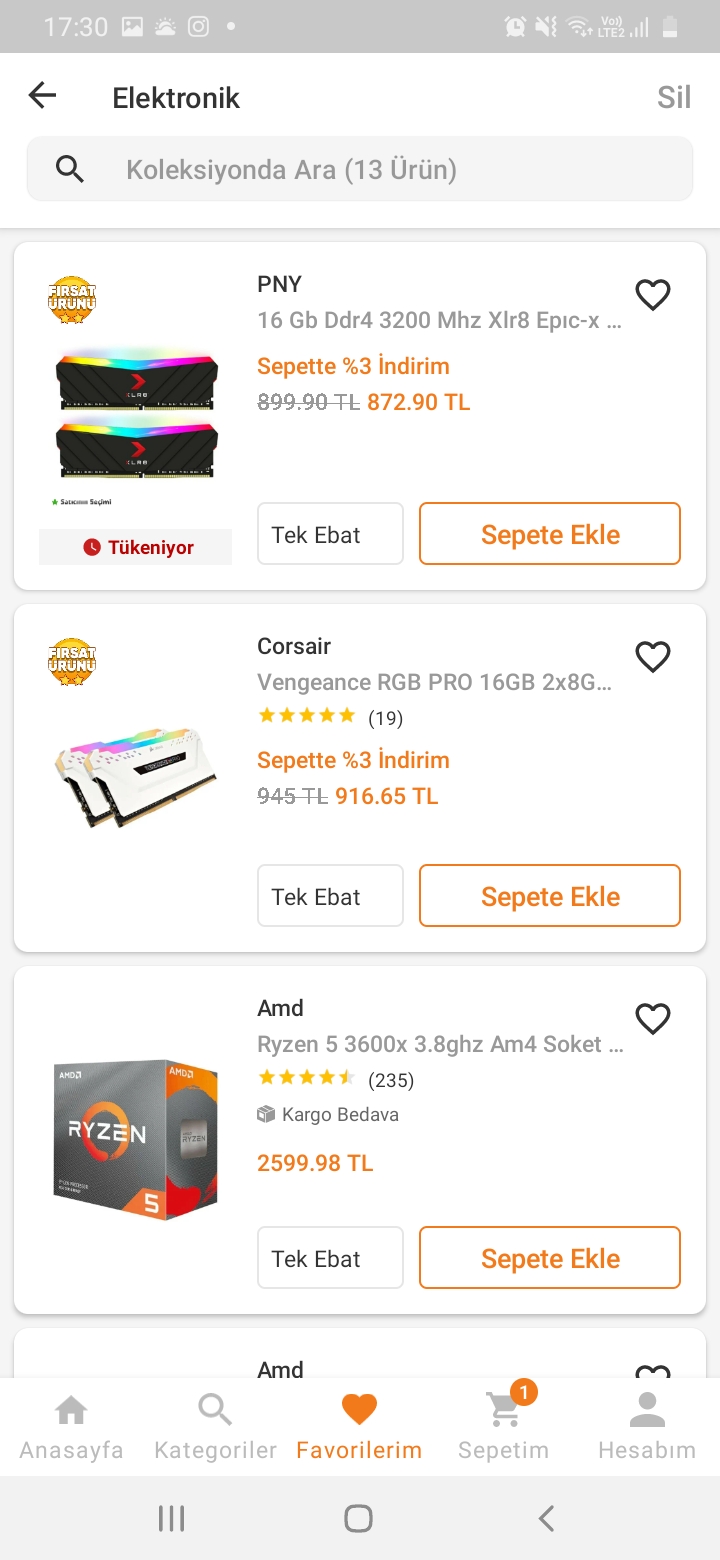The width and height of the screenshot is (720, 1560).
Task: Tap Sil to delete the collection
Action: [x=673, y=97]
